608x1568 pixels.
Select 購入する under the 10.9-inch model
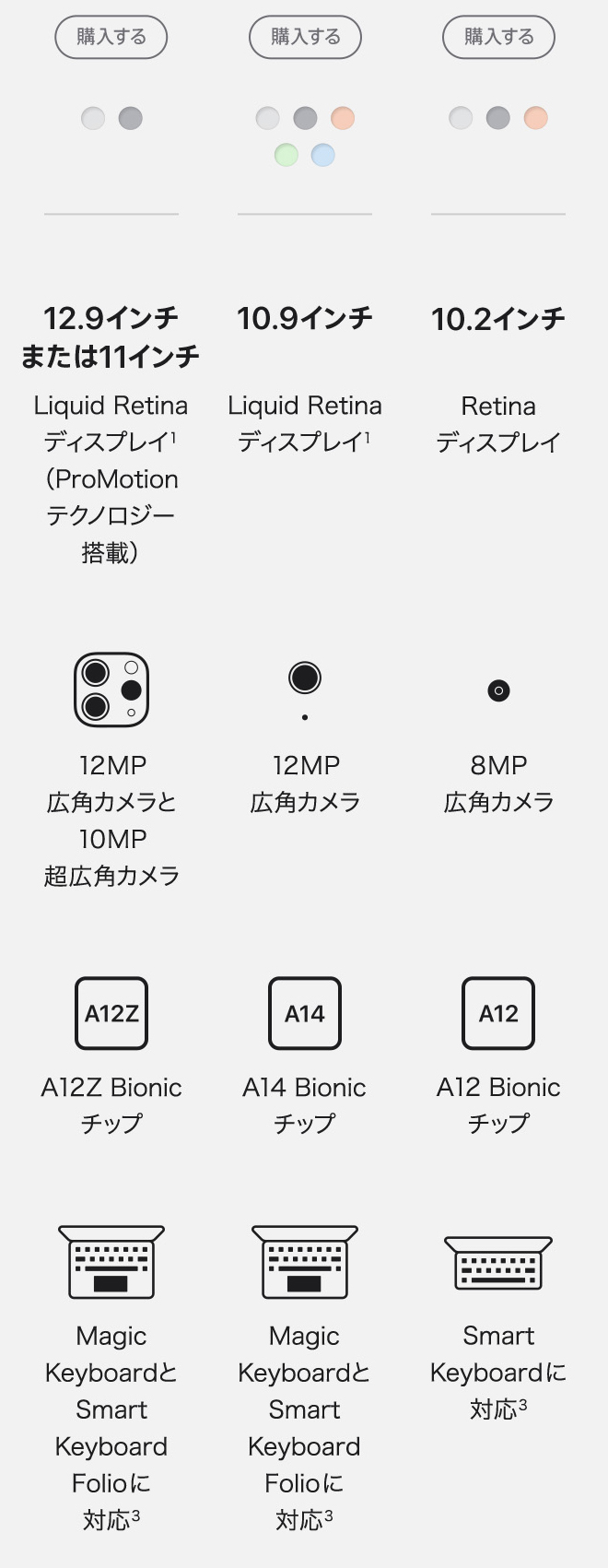coord(305,37)
